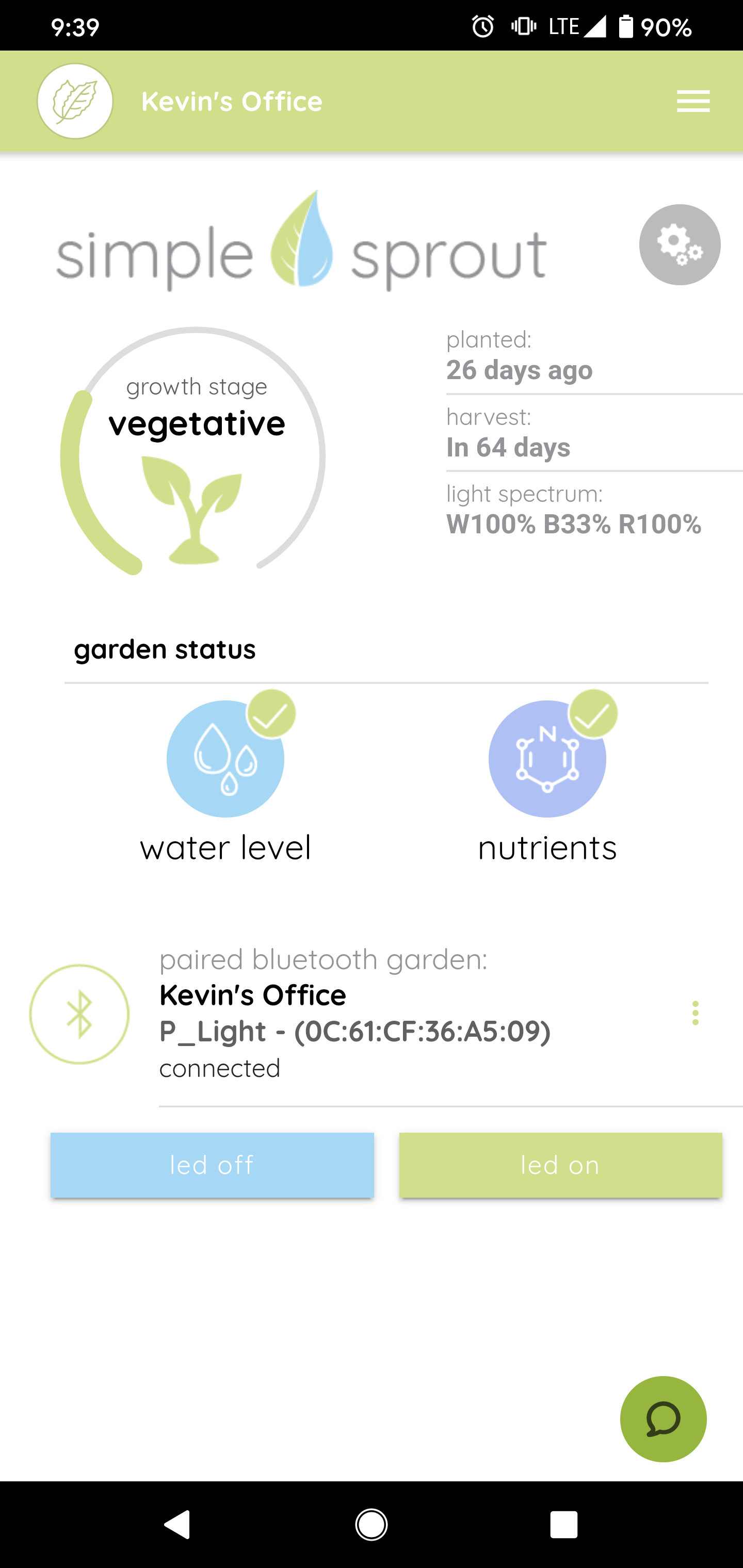Open the chat support bubble

click(x=663, y=1419)
